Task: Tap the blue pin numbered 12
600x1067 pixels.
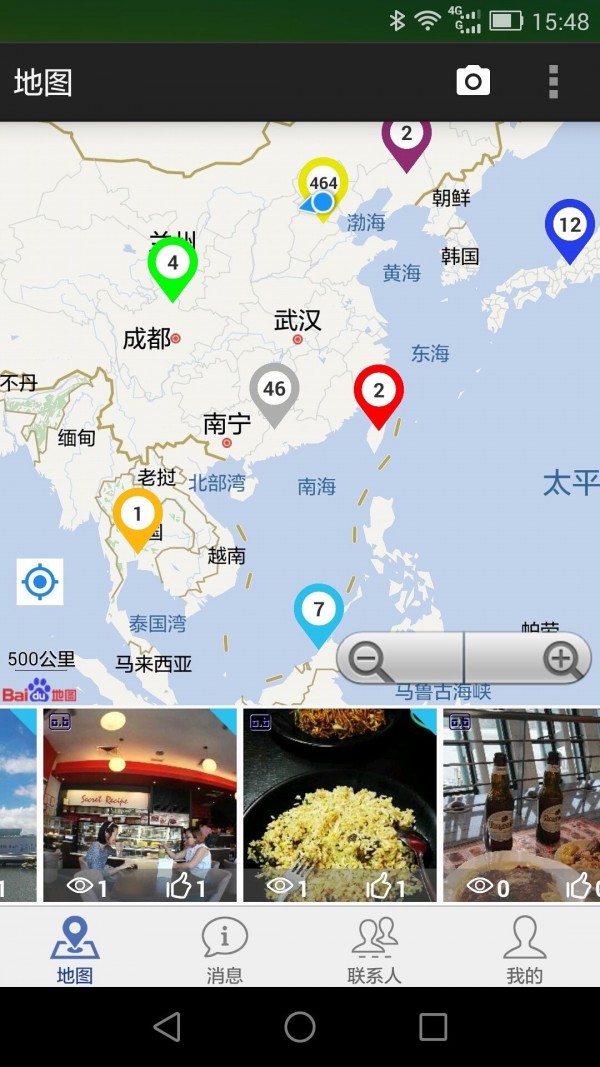Action: click(569, 227)
